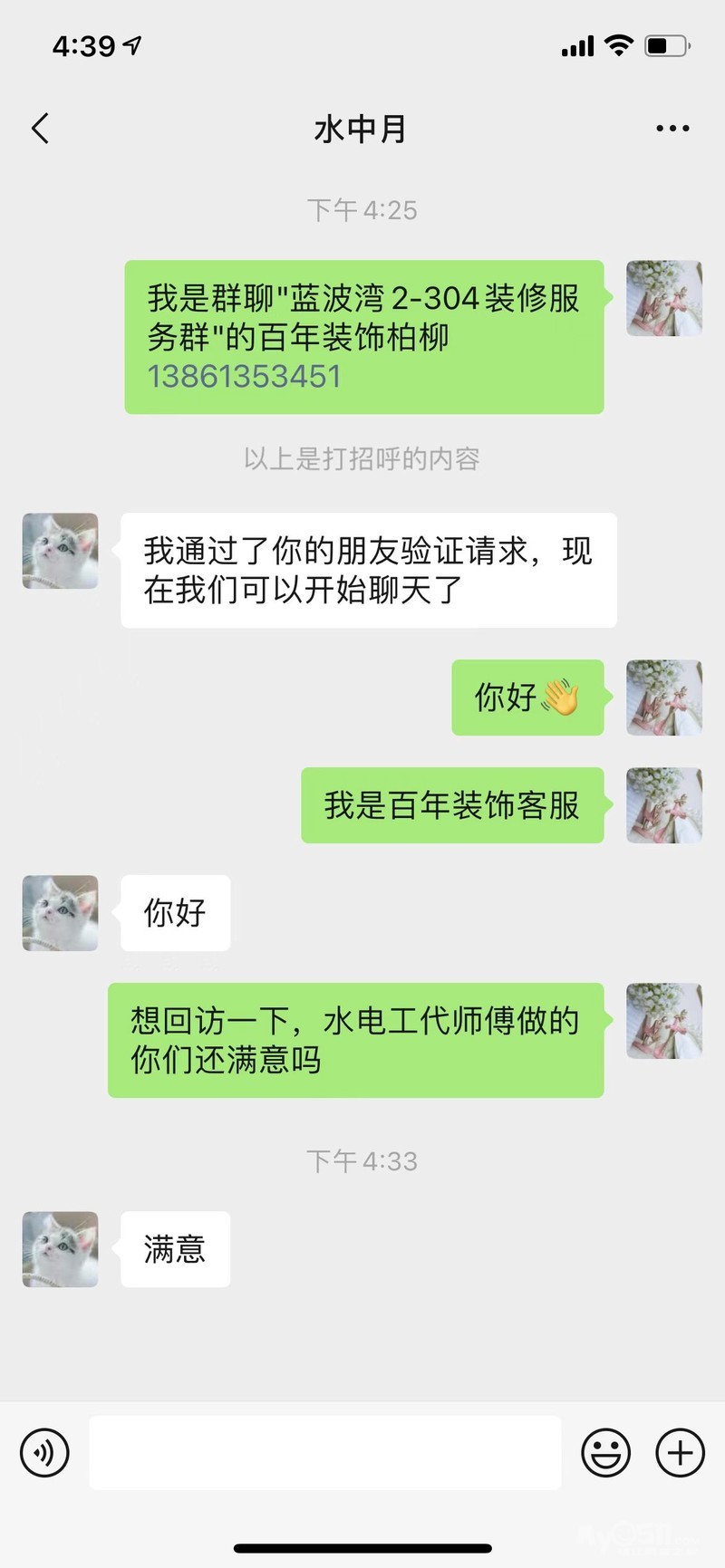Image resolution: width=725 pixels, height=1568 pixels.
Task: Go back from the 水中月 chat
Action: [40, 129]
